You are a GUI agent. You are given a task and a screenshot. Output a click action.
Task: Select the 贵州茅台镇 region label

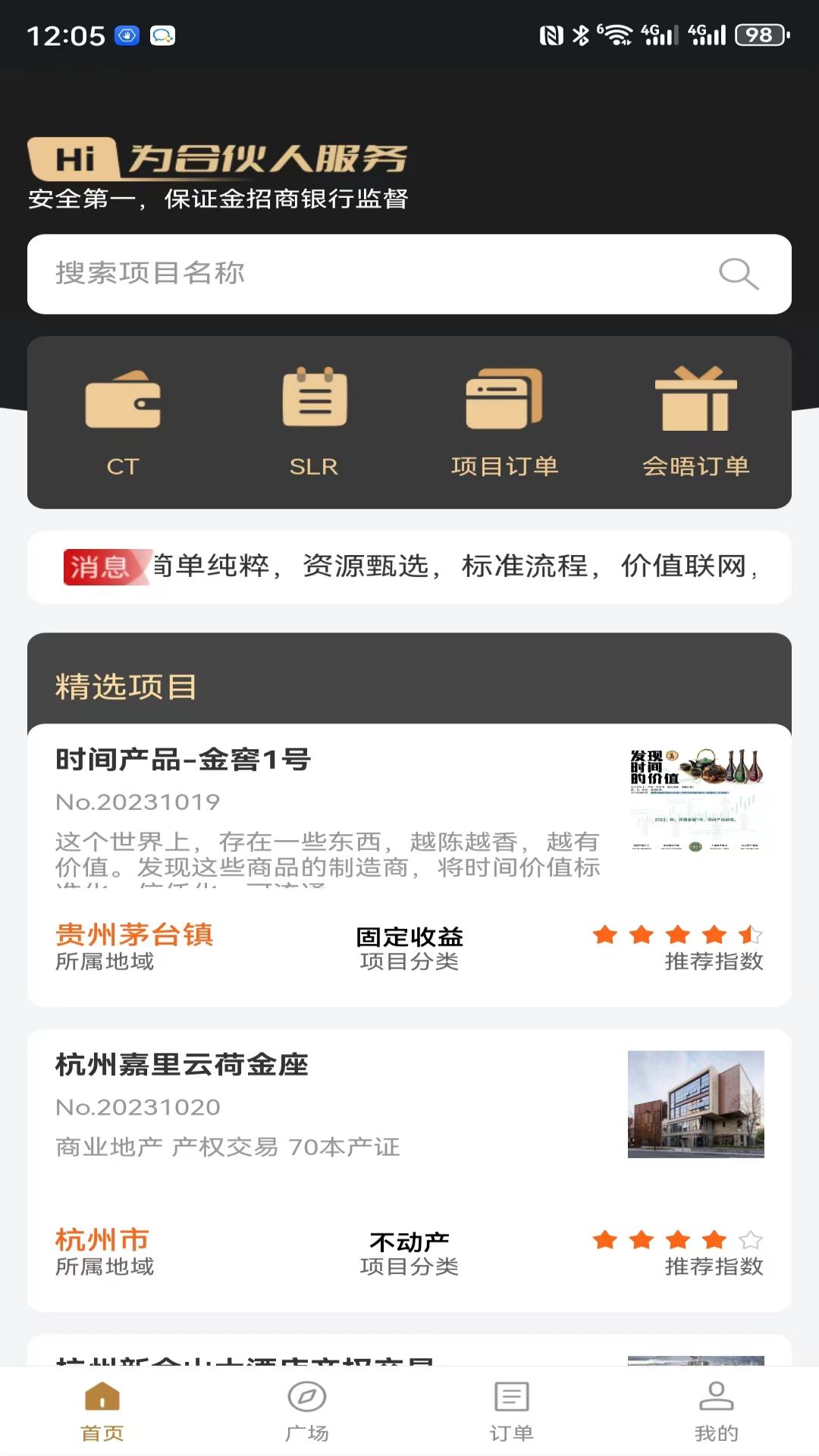pos(133,935)
